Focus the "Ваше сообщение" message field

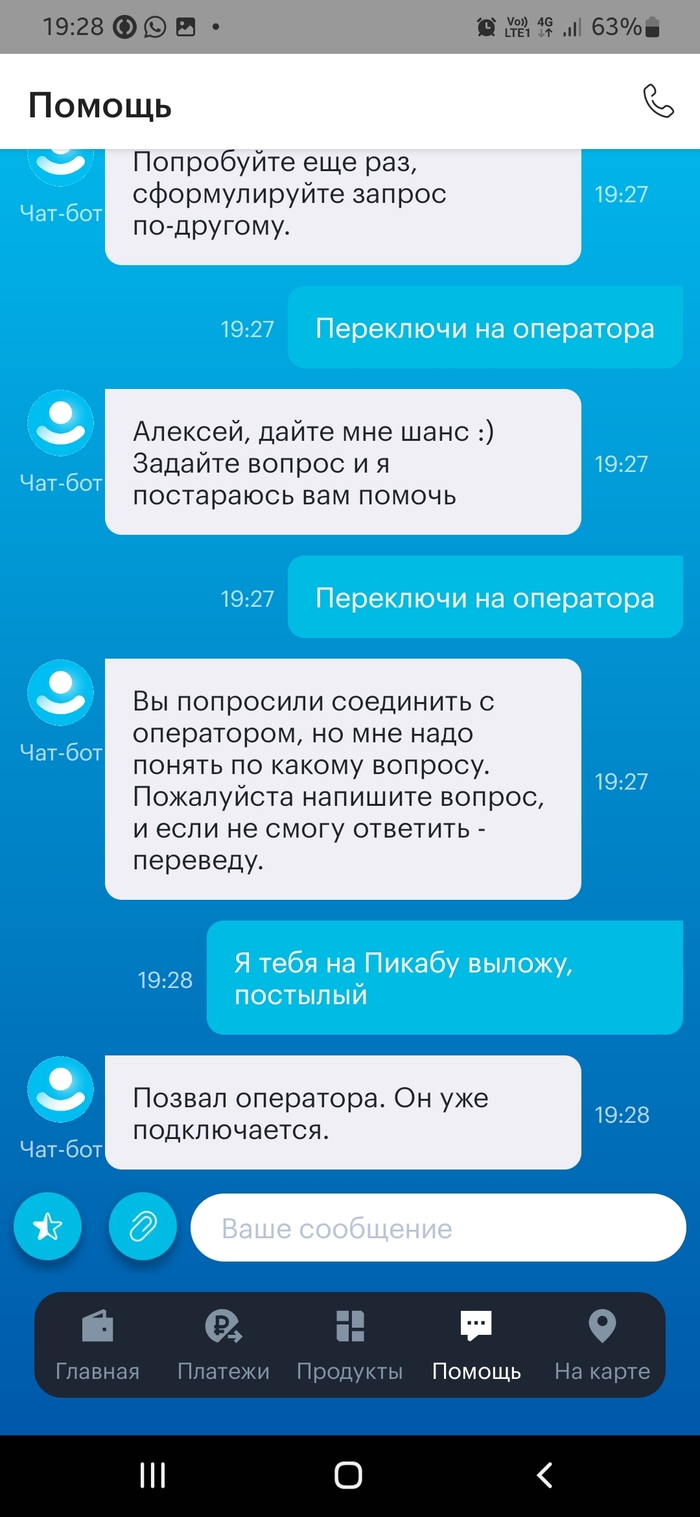point(438,1228)
